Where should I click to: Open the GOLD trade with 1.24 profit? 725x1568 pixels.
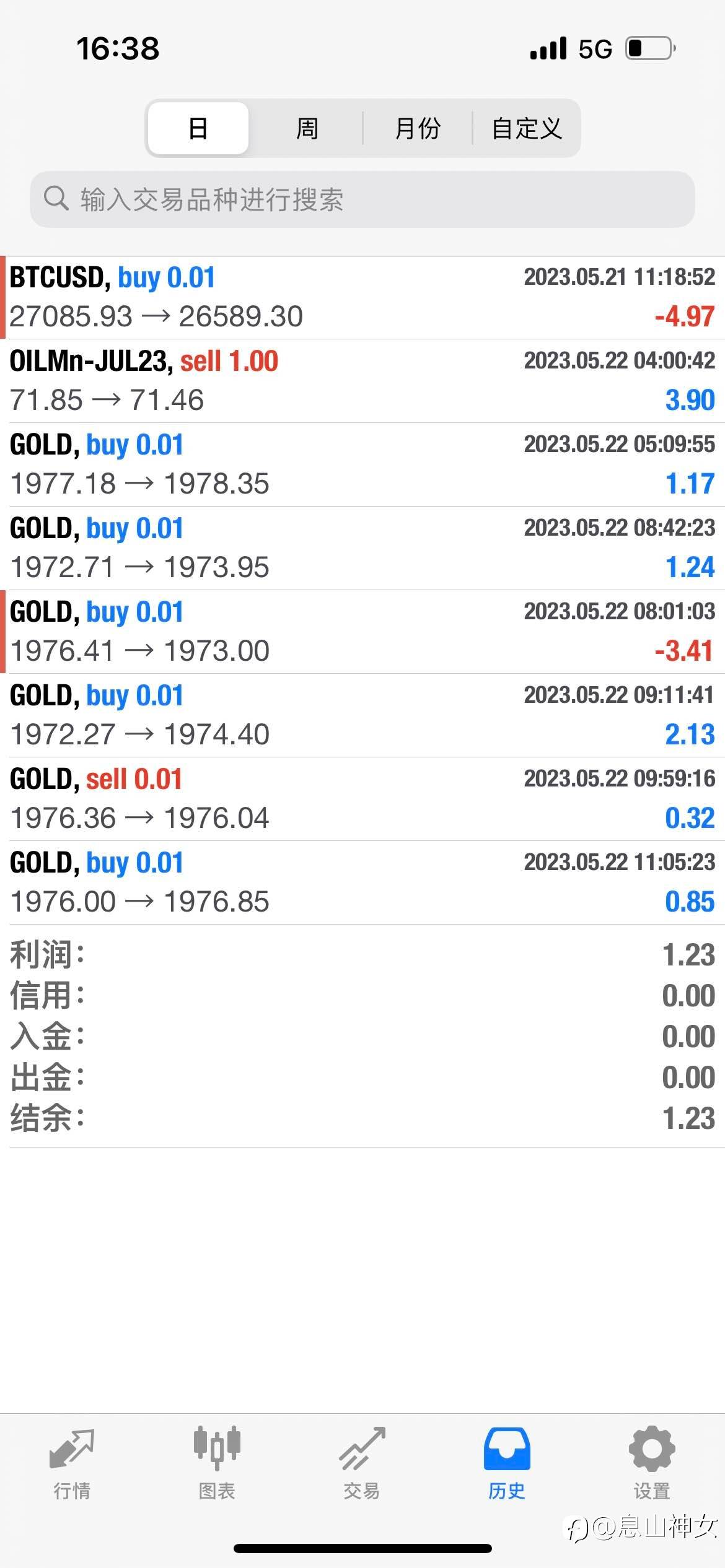click(362, 548)
